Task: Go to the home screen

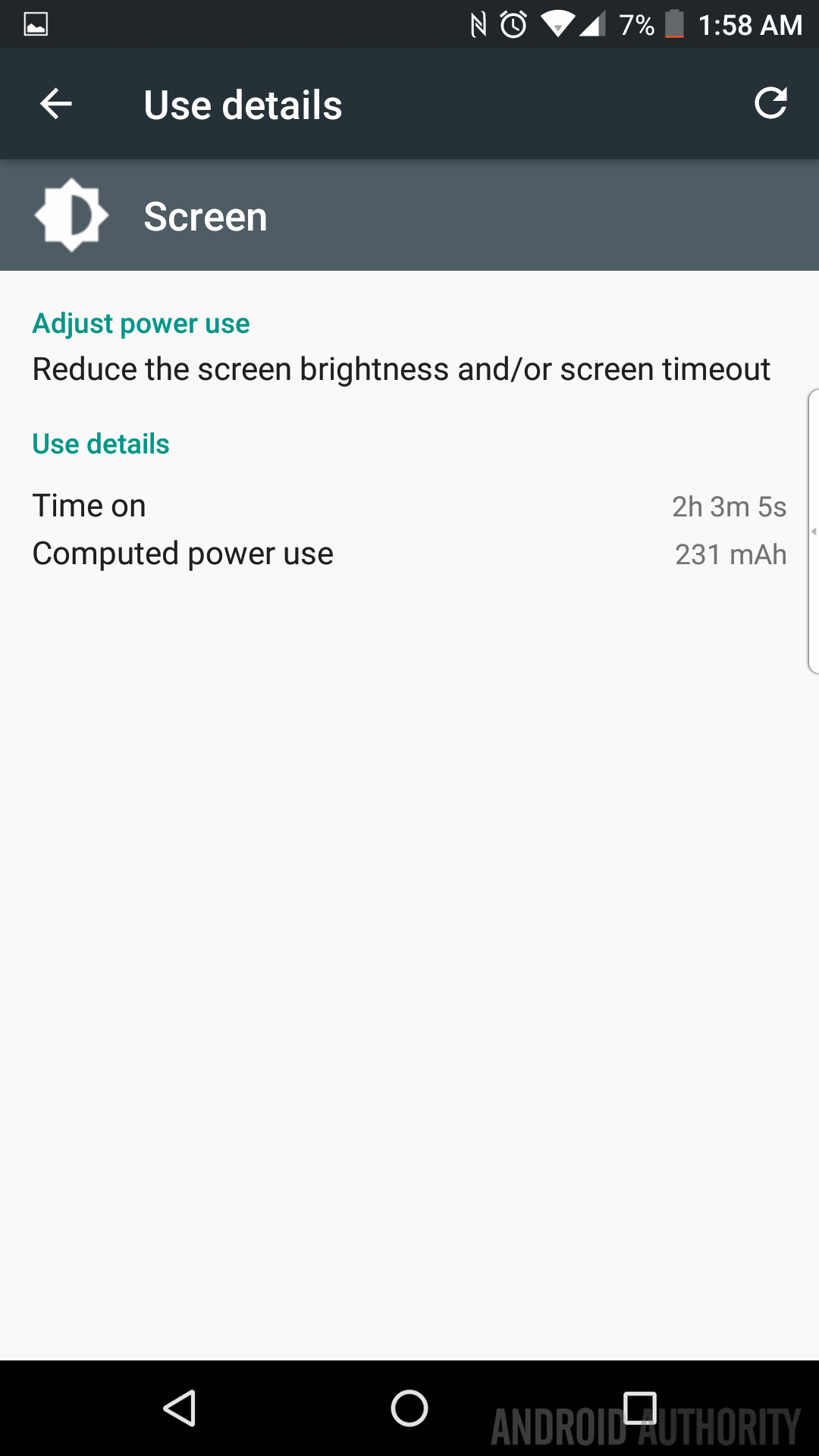Action: (x=409, y=1408)
